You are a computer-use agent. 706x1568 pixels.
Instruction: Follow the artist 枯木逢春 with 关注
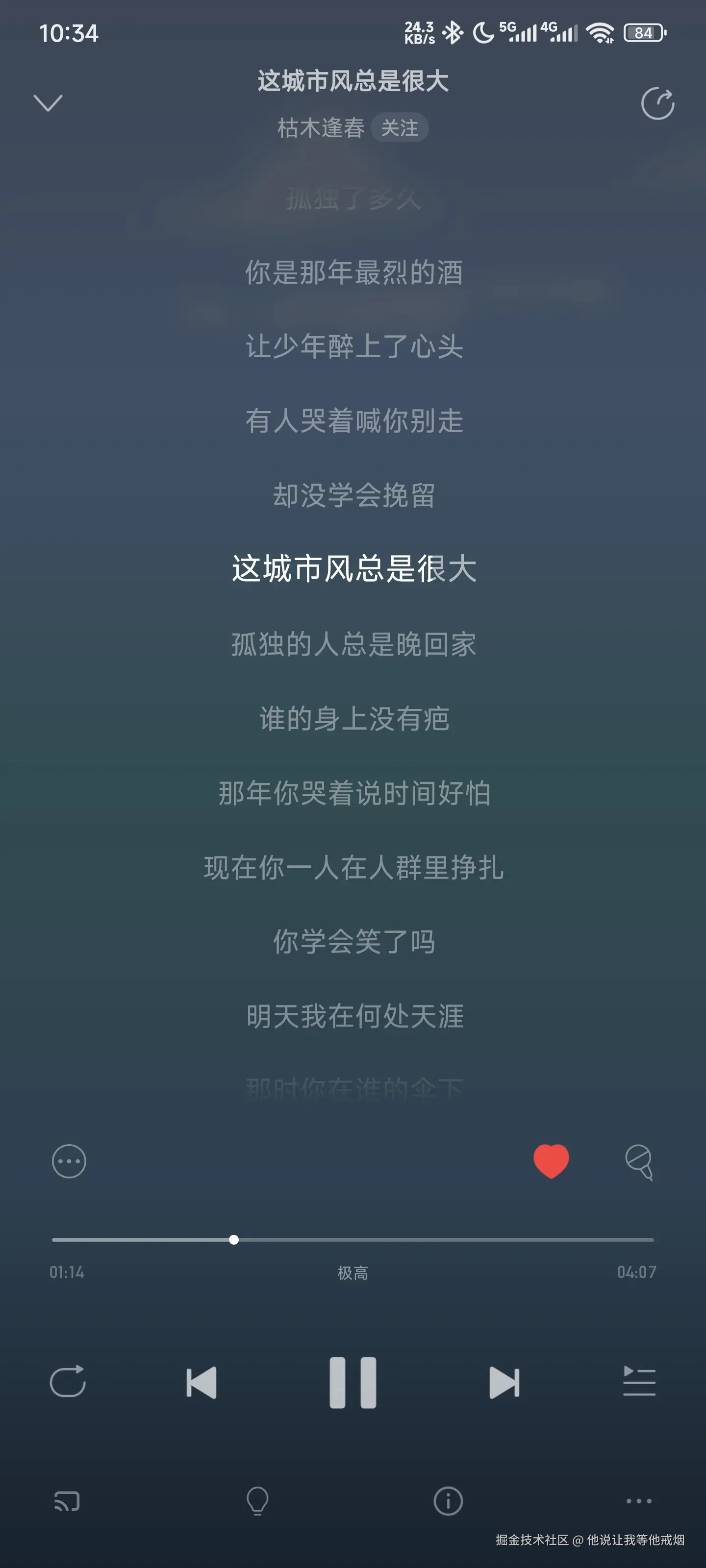point(400,128)
